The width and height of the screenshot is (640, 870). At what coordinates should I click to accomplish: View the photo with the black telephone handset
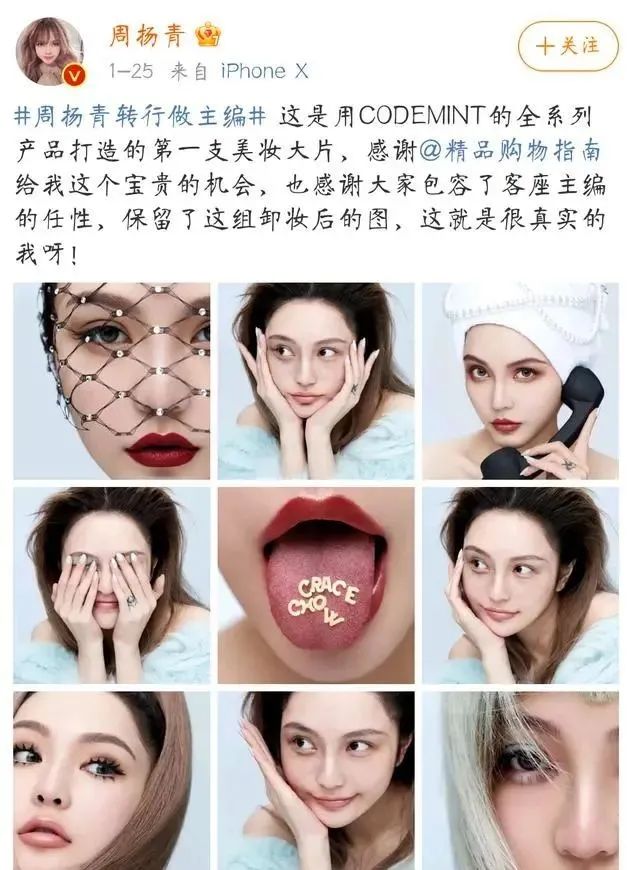(x=520, y=380)
